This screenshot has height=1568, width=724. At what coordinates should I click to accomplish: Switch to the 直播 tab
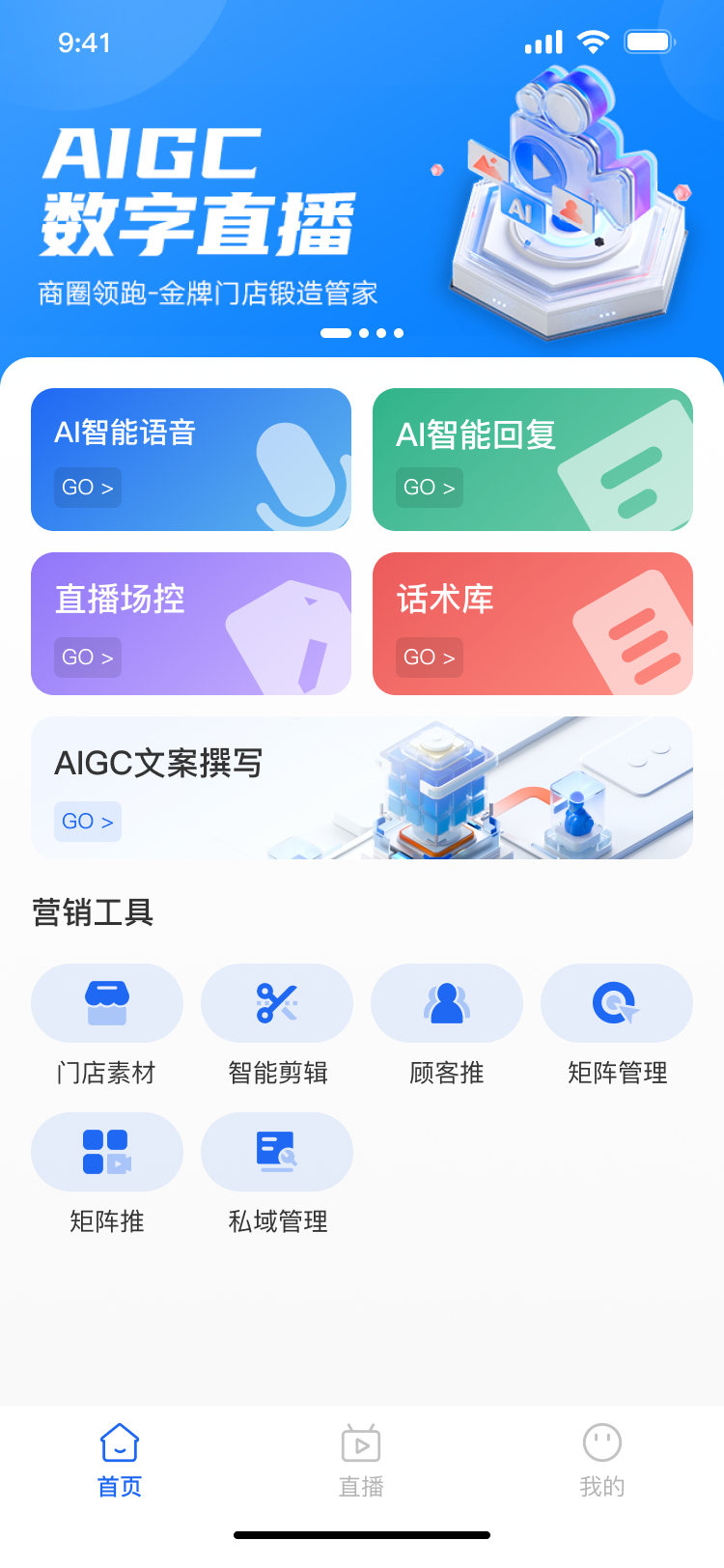click(361, 1461)
